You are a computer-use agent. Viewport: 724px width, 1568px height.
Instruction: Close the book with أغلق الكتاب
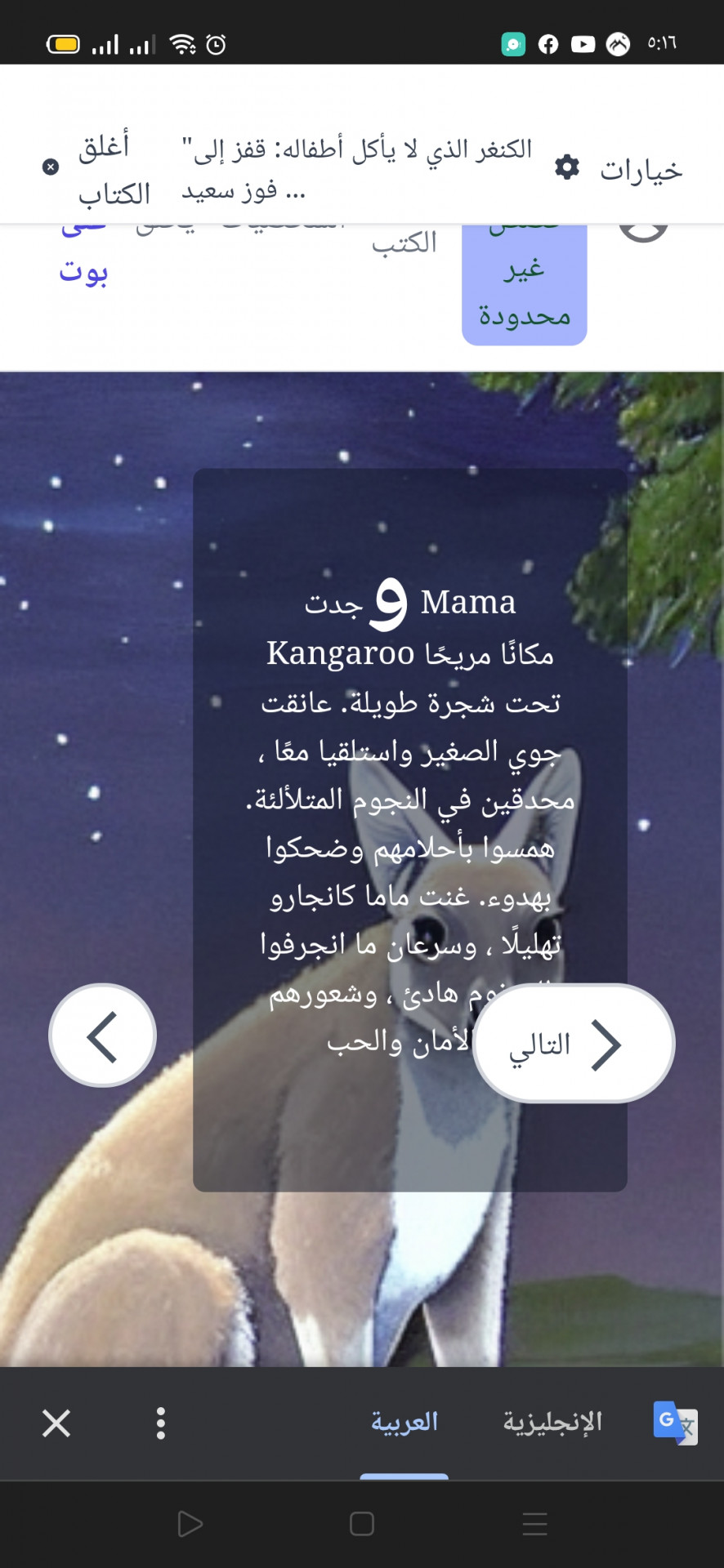(x=98, y=169)
